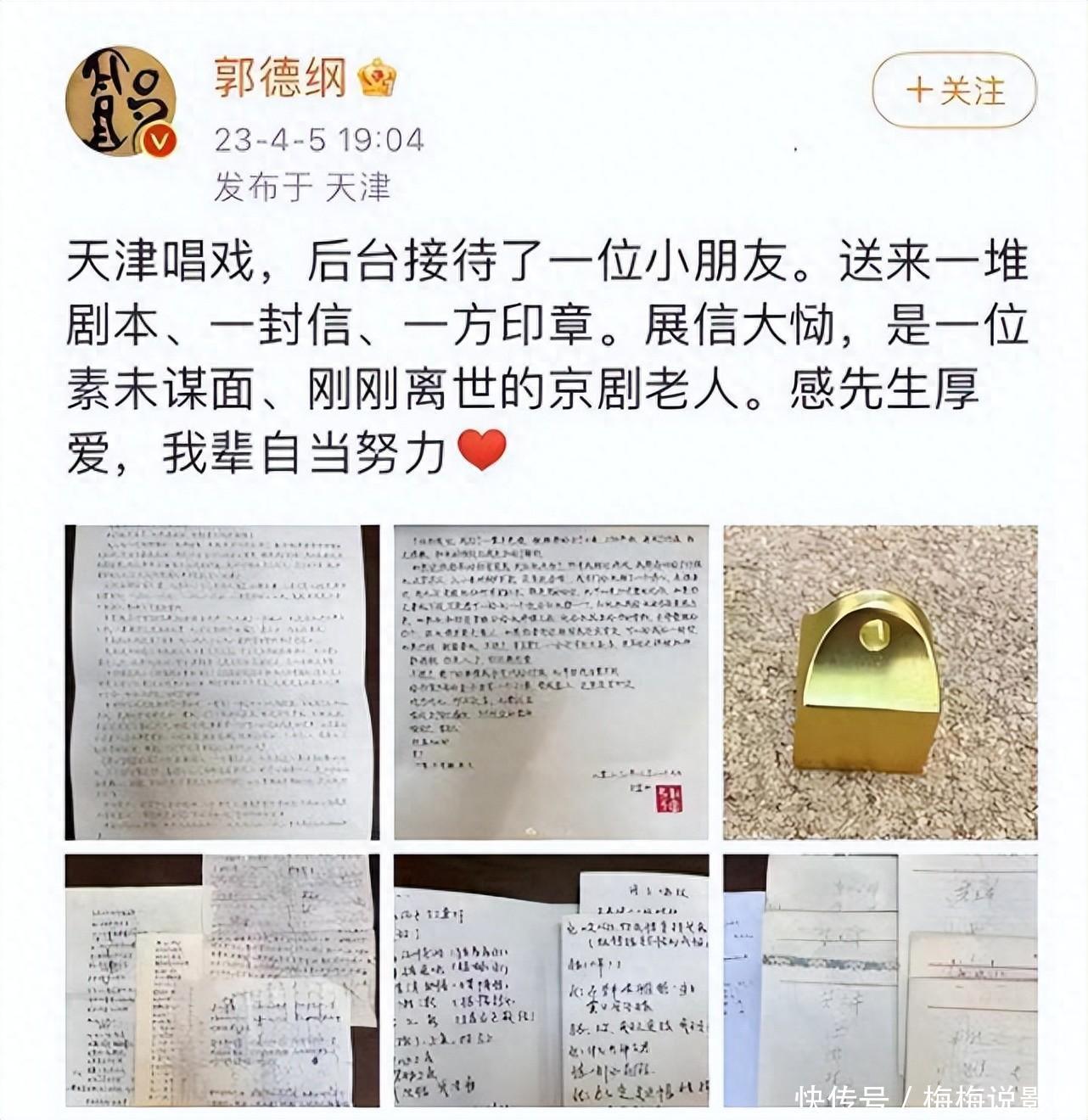View the letter photo with red seal
1088x1120 pixels.
[x=551, y=681]
